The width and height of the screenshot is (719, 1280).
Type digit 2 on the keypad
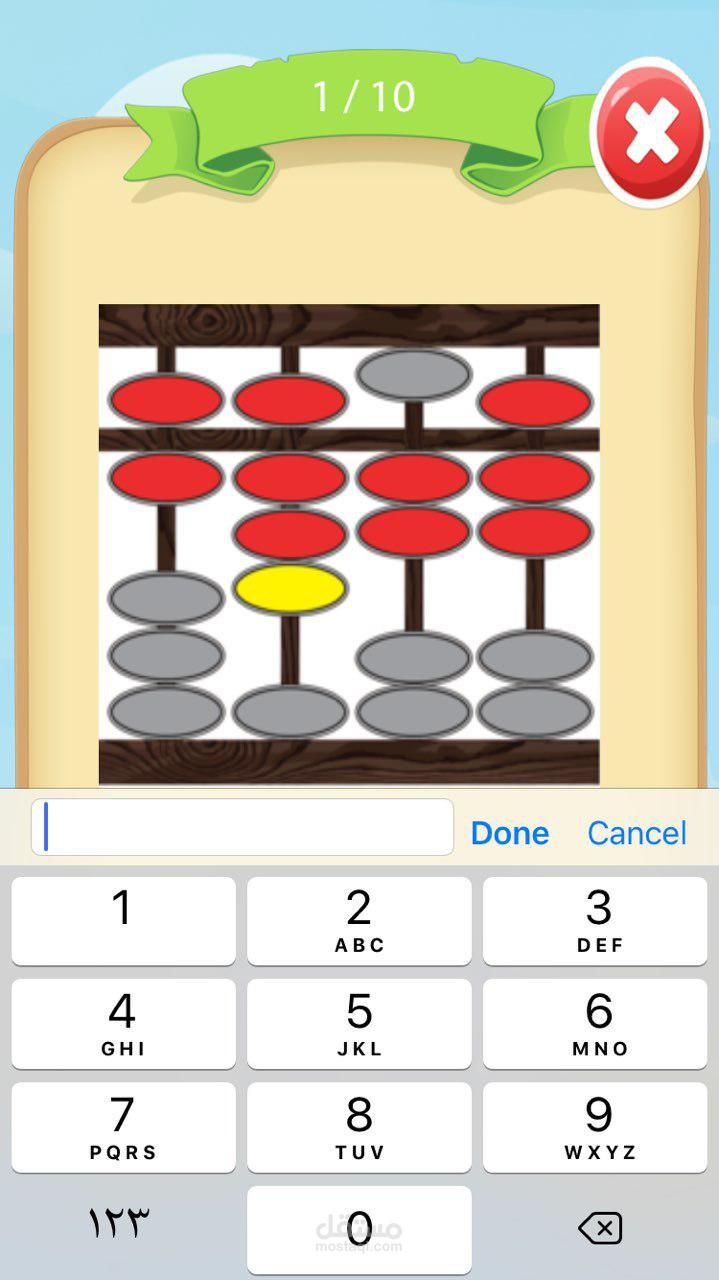point(359,921)
